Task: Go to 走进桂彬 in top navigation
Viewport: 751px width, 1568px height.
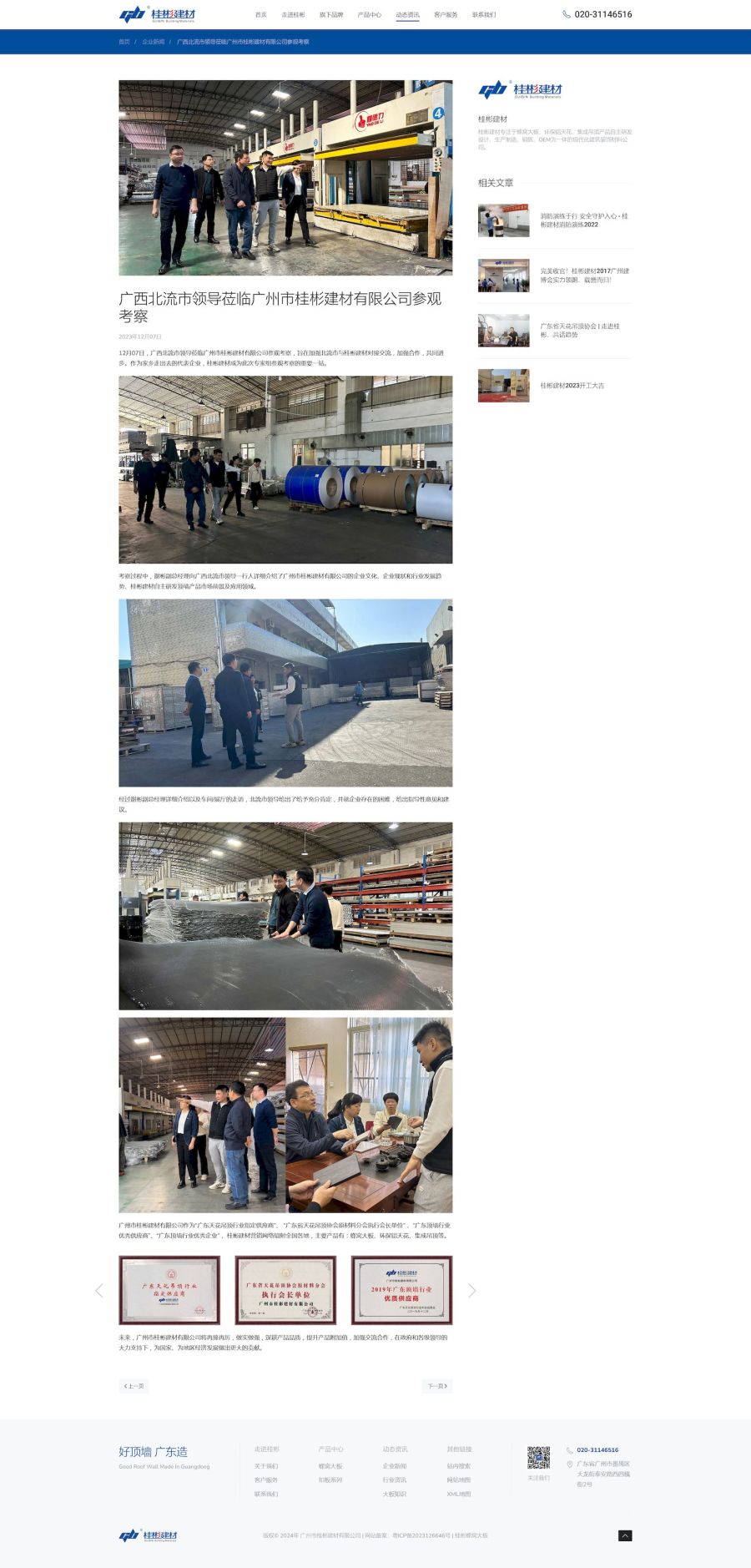Action: click(x=293, y=15)
